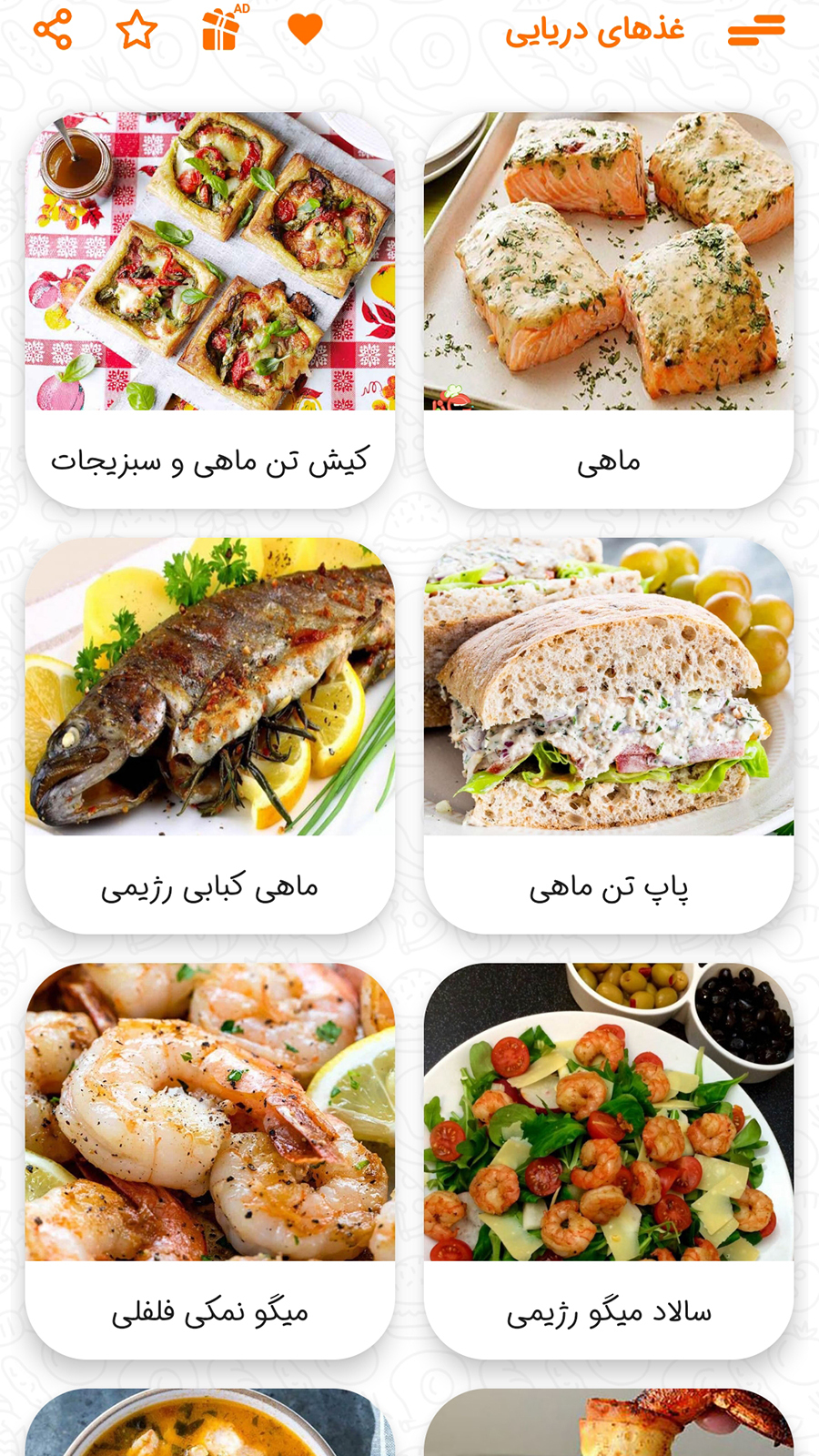Viewport: 819px width, 1456px height.
Task: Open the ماهی recipe card
Action: tap(609, 309)
